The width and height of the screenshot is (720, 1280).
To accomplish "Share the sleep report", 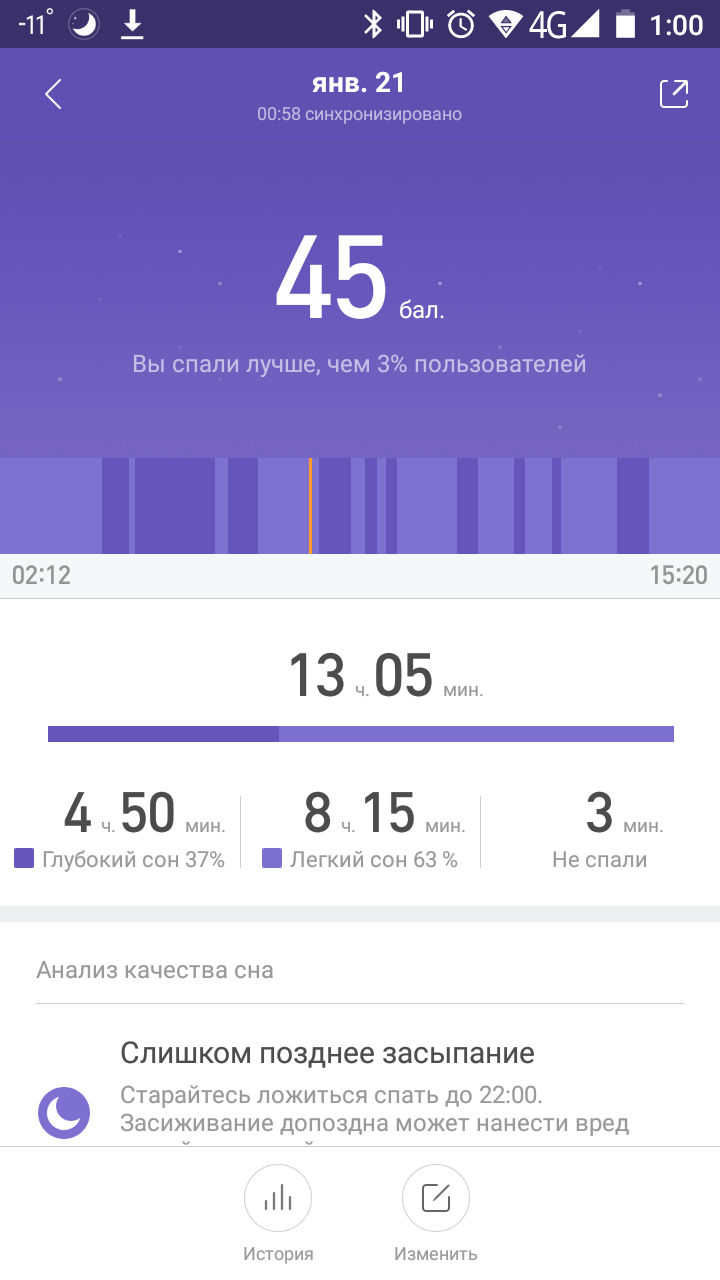I will click(x=674, y=94).
